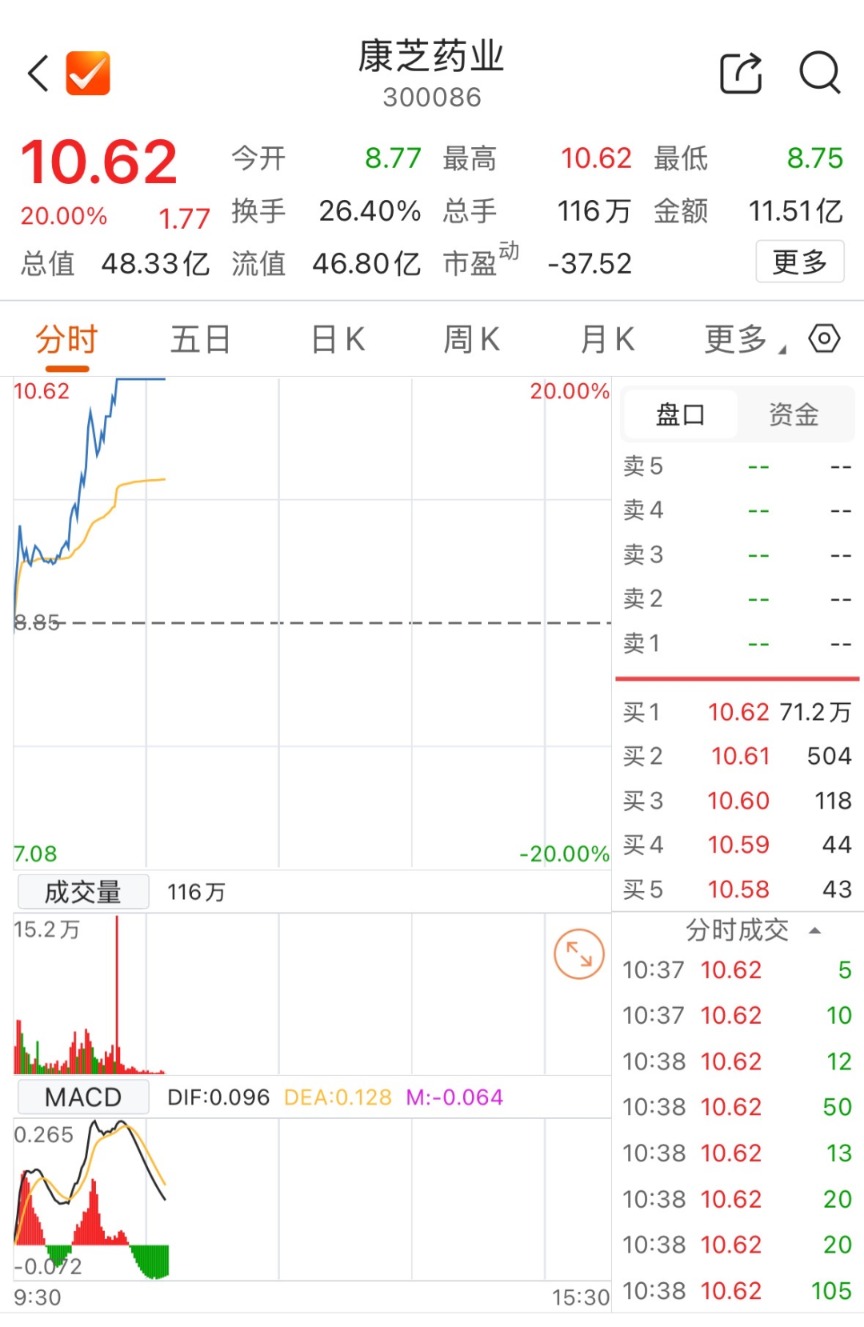Select the 盘口 tab

click(x=680, y=414)
